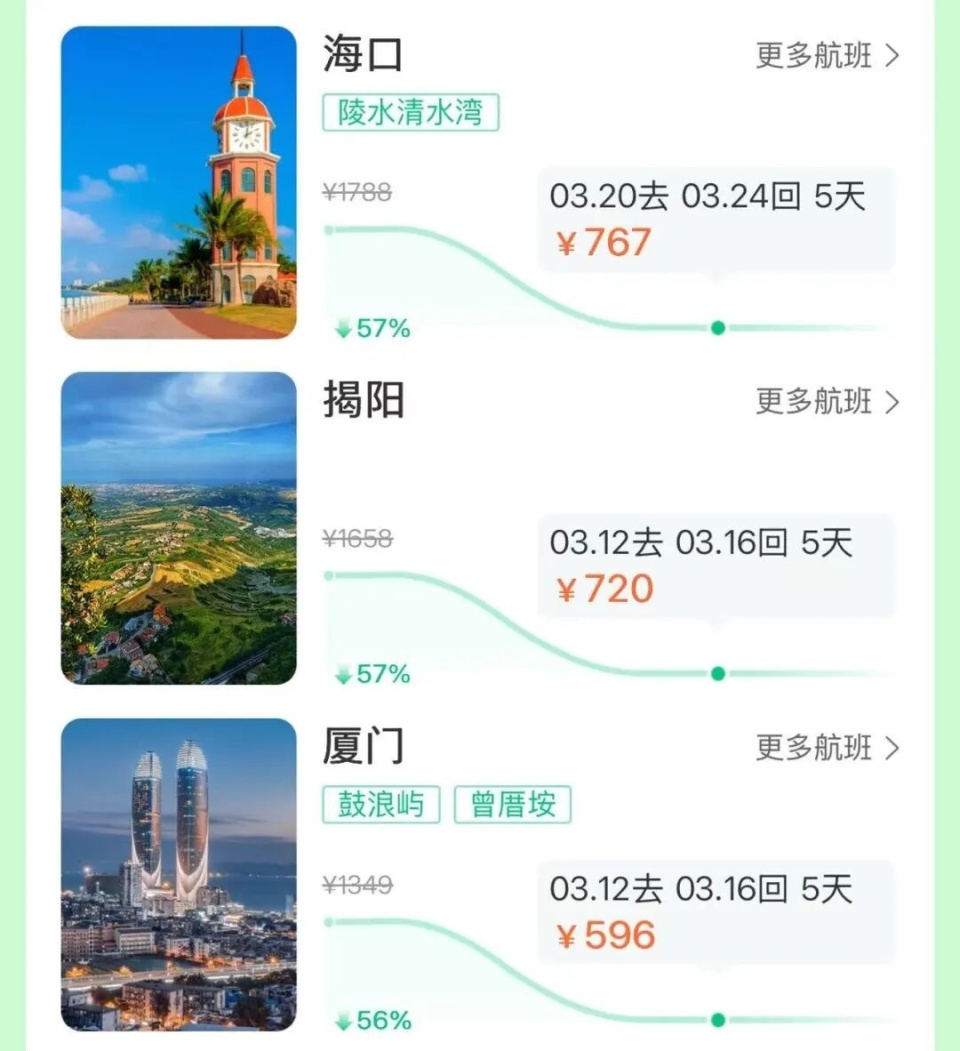This screenshot has height=1051, width=960.
Task: Select the 鼓浪屿 attraction tag
Action: pos(383,803)
